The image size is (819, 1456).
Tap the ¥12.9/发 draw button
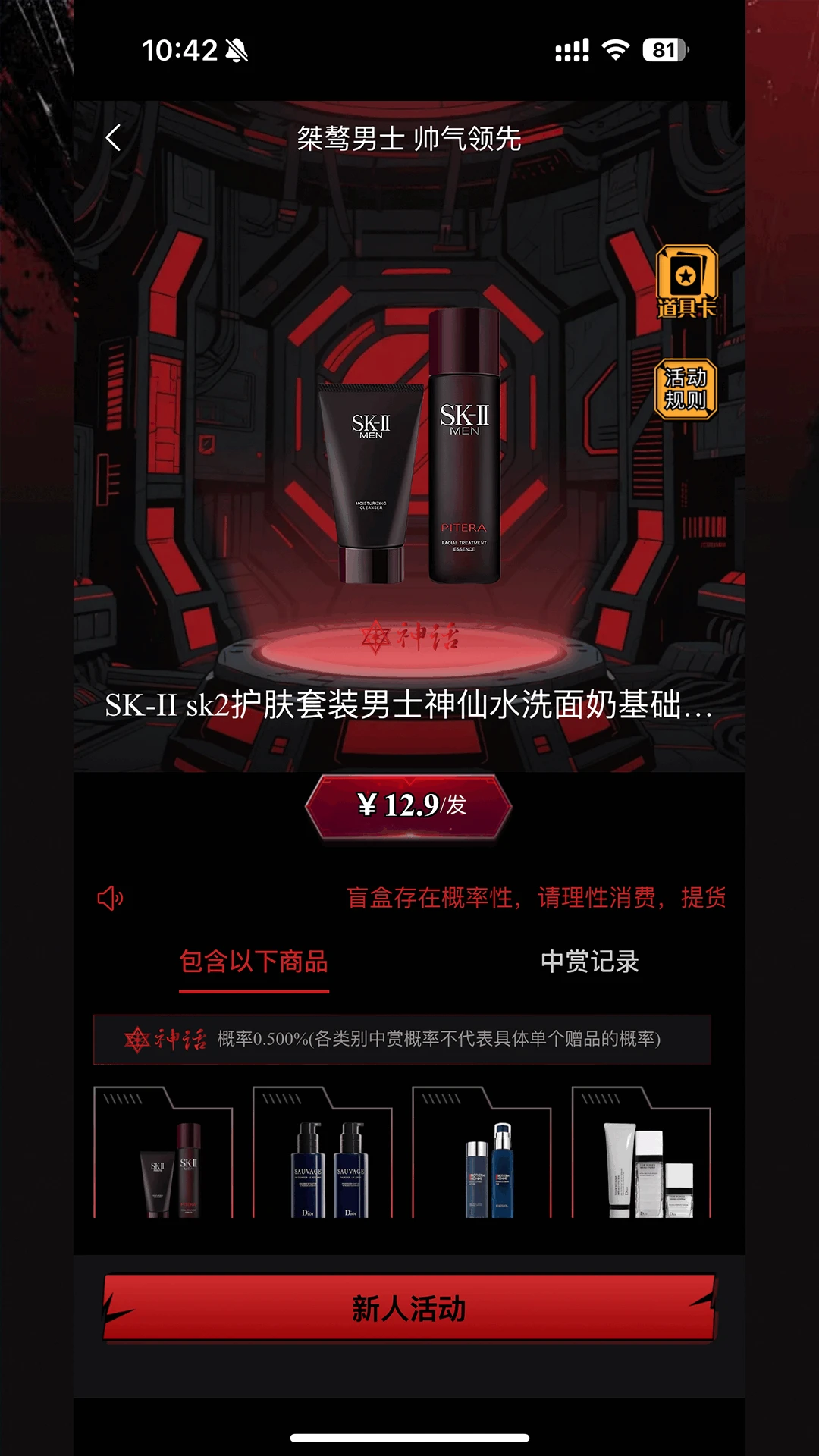(x=409, y=805)
